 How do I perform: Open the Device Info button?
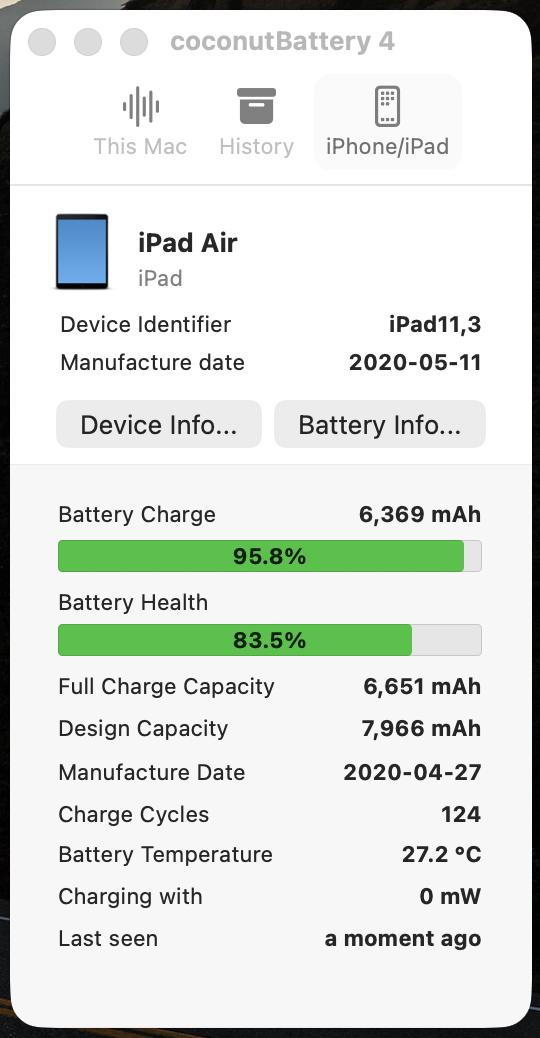coord(159,424)
